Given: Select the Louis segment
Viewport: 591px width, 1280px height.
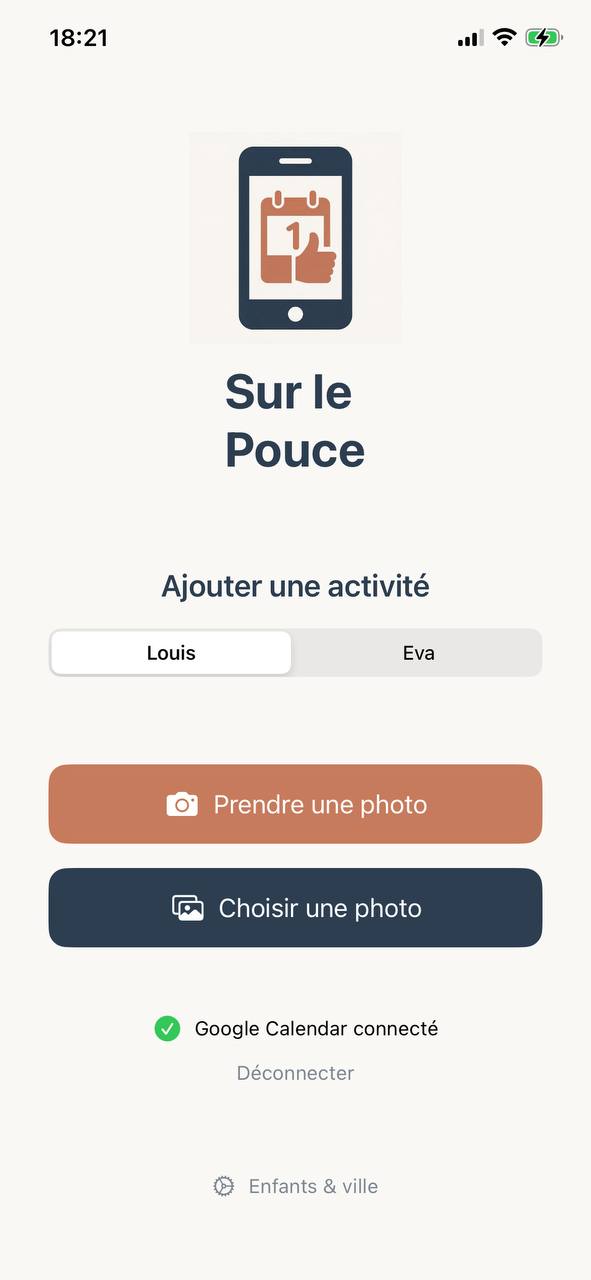Looking at the screenshot, I should point(171,653).
